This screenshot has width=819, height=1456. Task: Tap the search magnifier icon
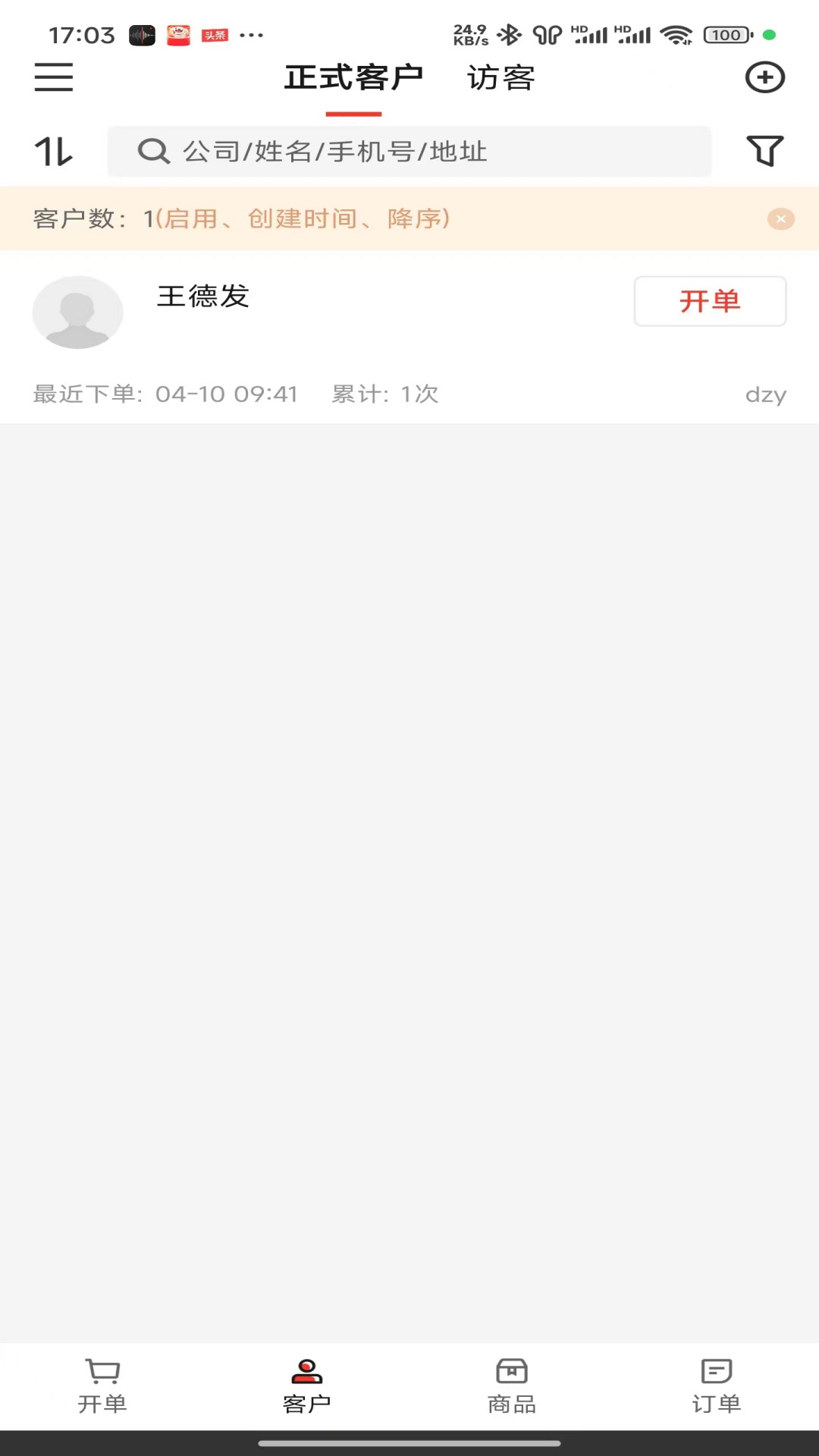[x=153, y=151]
